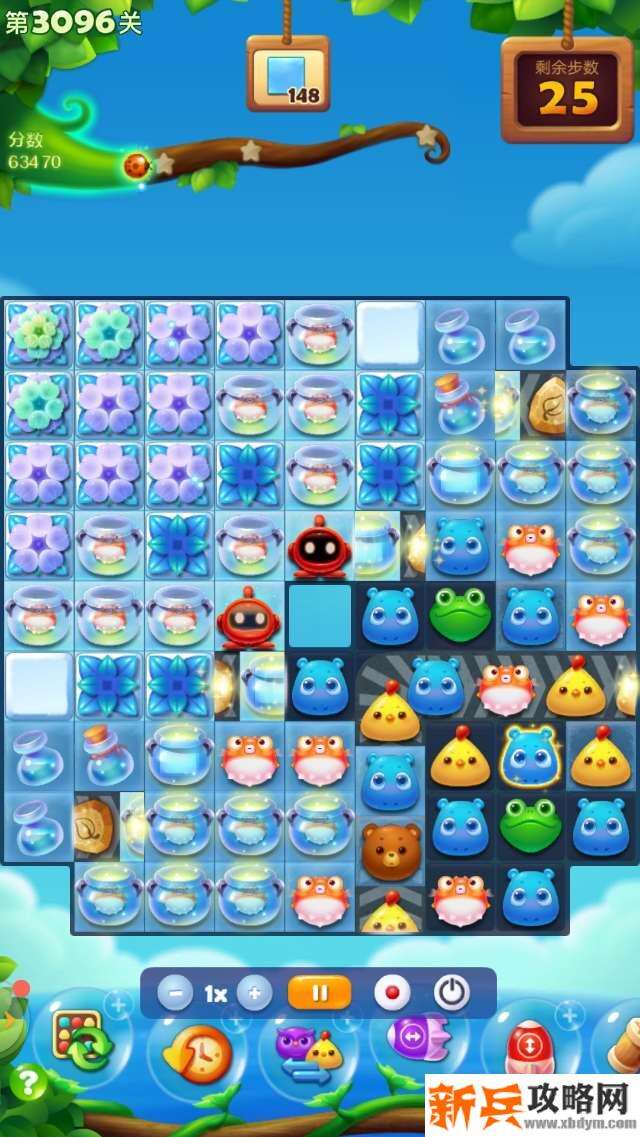Increase the playback speed with plus
The height and width of the screenshot is (1137, 640).
[x=254, y=994]
